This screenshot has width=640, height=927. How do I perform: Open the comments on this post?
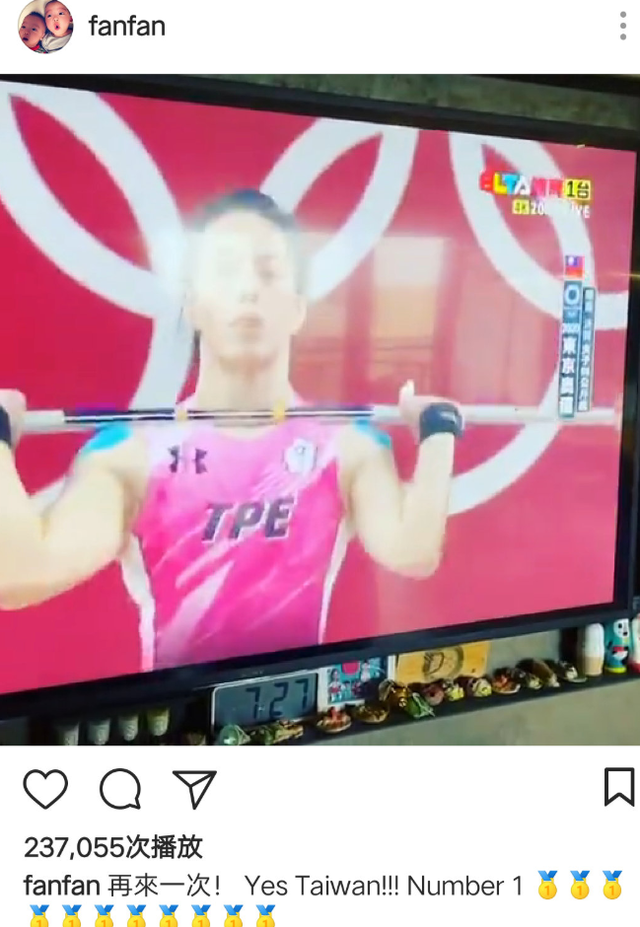[120, 789]
